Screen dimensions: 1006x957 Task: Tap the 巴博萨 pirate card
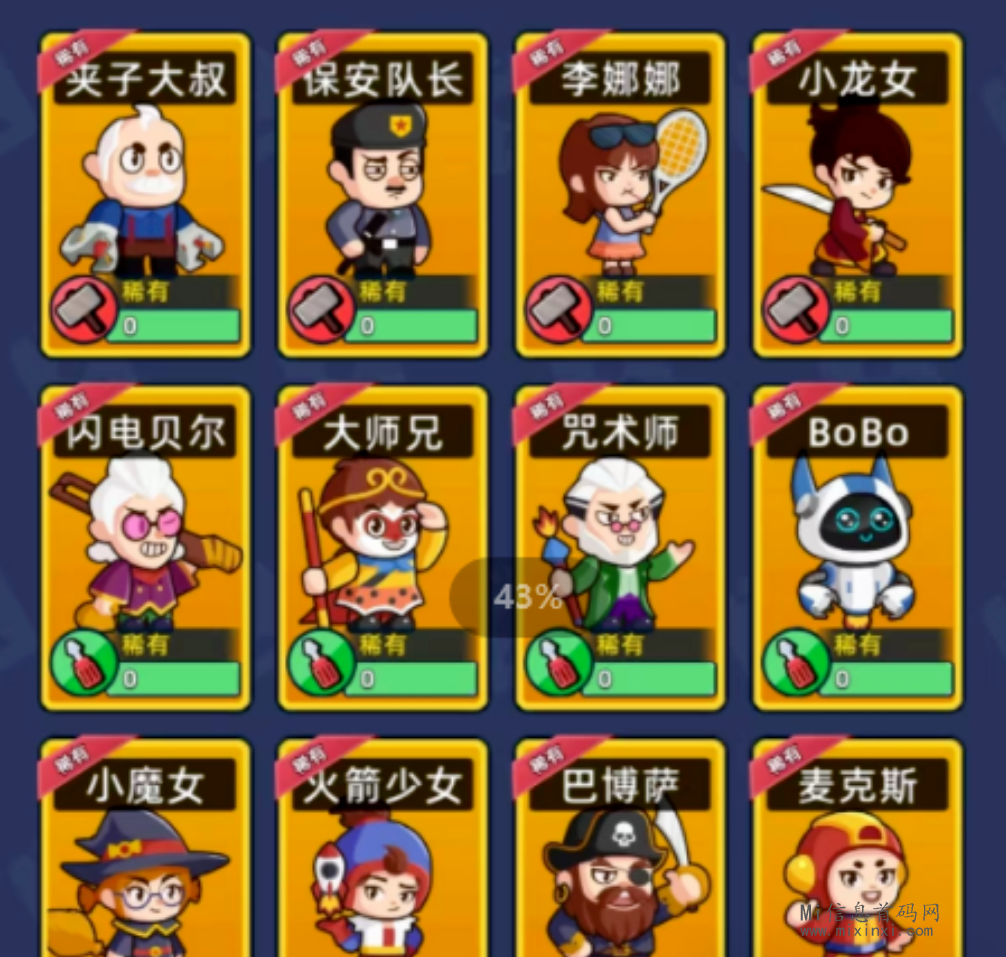pyautogui.click(x=620, y=860)
